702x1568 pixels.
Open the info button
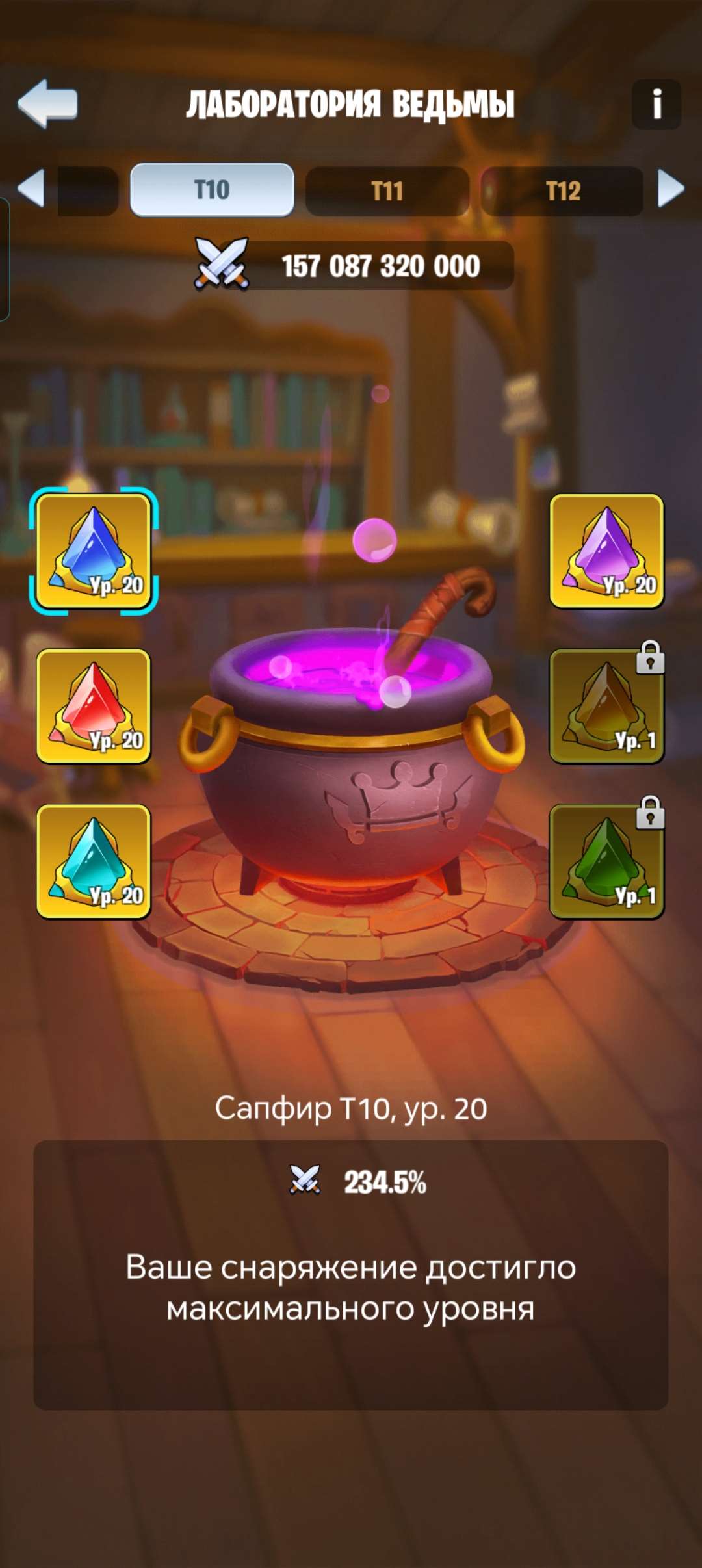656,104
